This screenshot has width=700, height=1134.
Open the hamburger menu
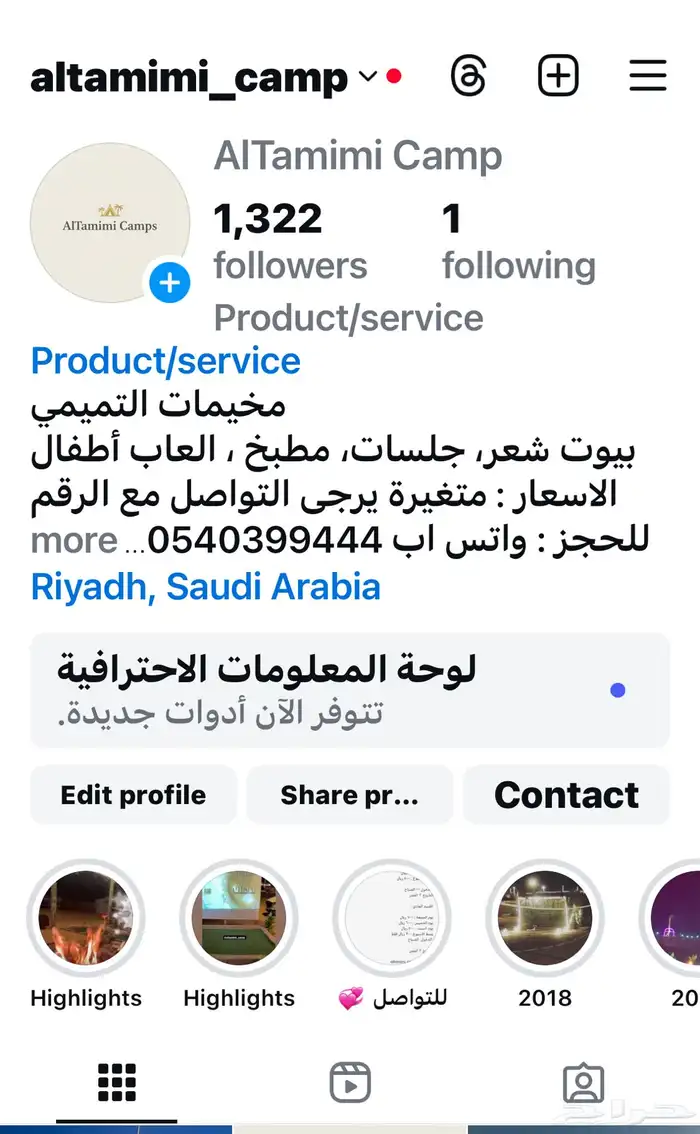pyautogui.click(x=647, y=76)
